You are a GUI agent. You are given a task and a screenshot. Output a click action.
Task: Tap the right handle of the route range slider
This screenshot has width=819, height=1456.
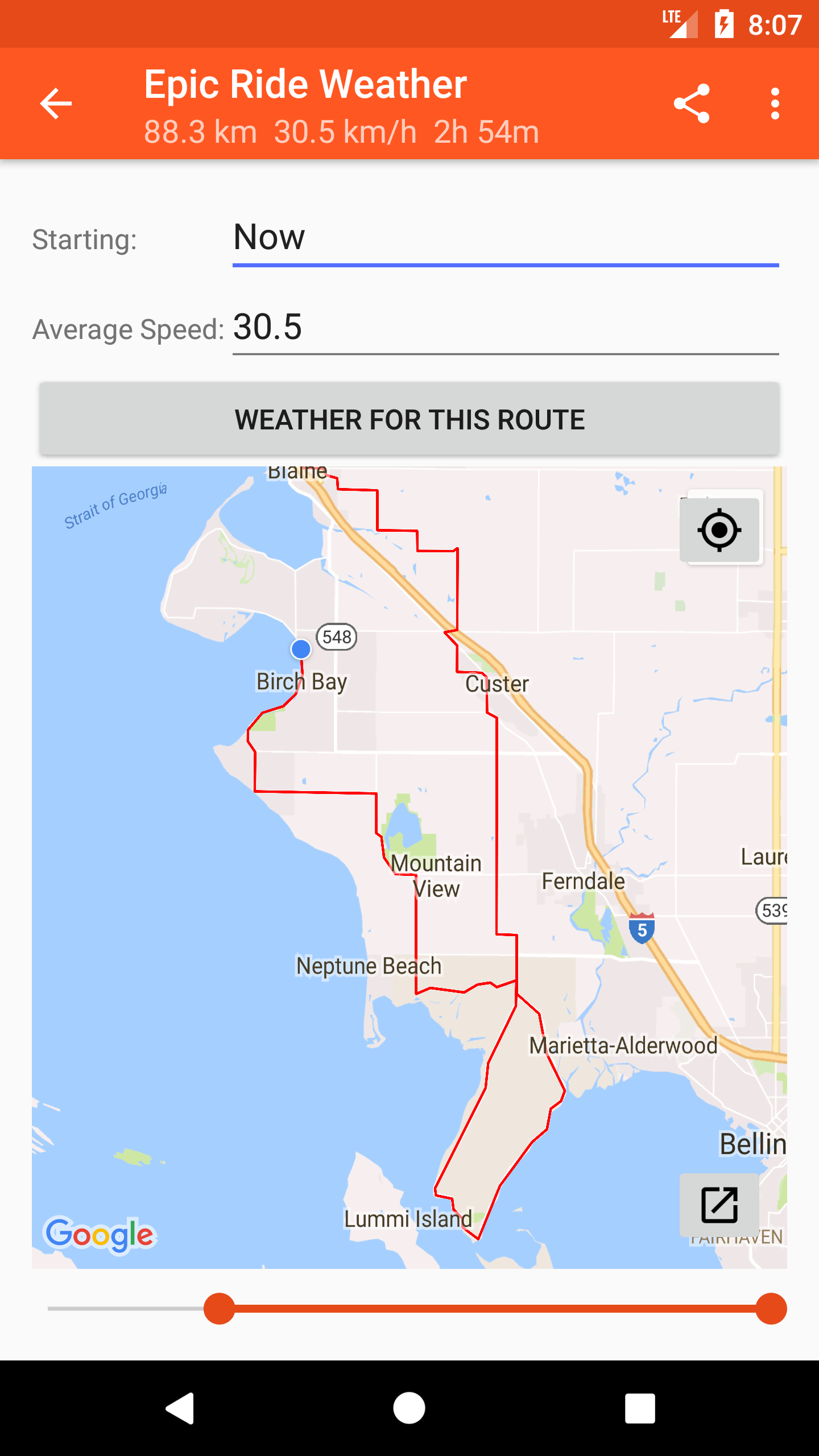771,1309
